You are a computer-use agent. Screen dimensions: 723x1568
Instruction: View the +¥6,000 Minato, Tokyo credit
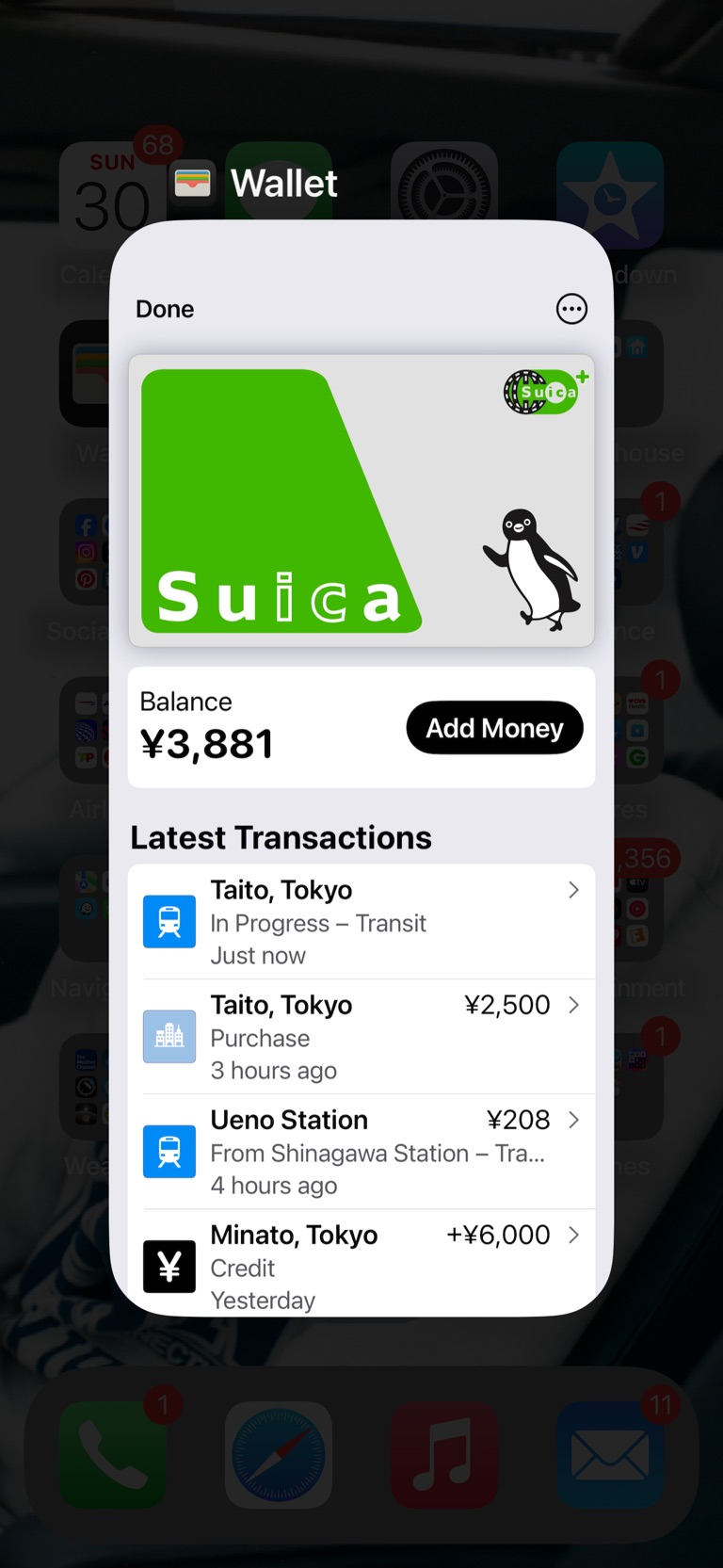[361, 1265]
